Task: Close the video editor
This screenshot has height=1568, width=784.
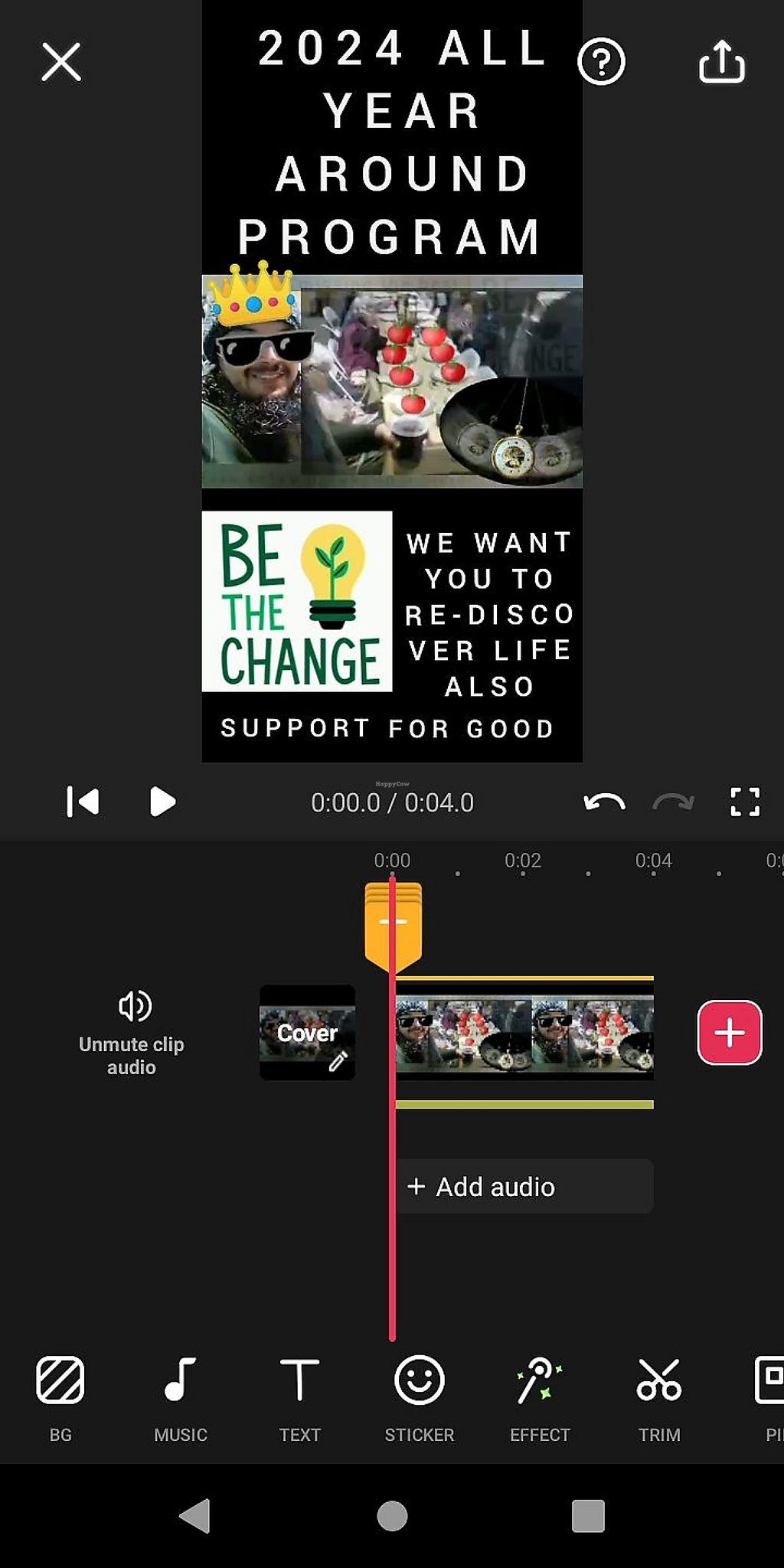Action: 61,62
